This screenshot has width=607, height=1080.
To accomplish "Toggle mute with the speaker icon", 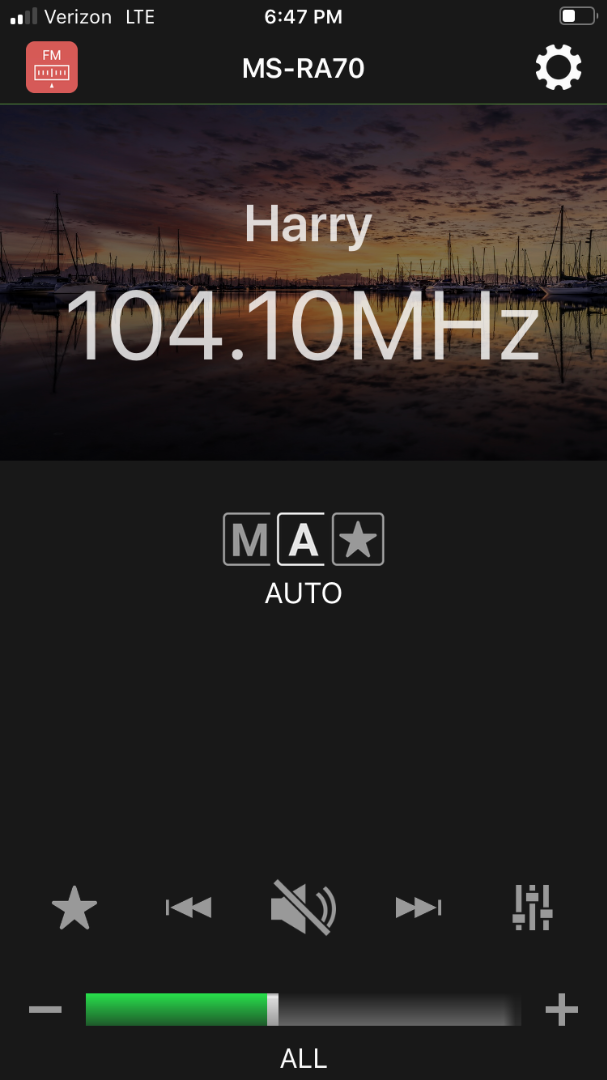I will click(x=303, y=908).
